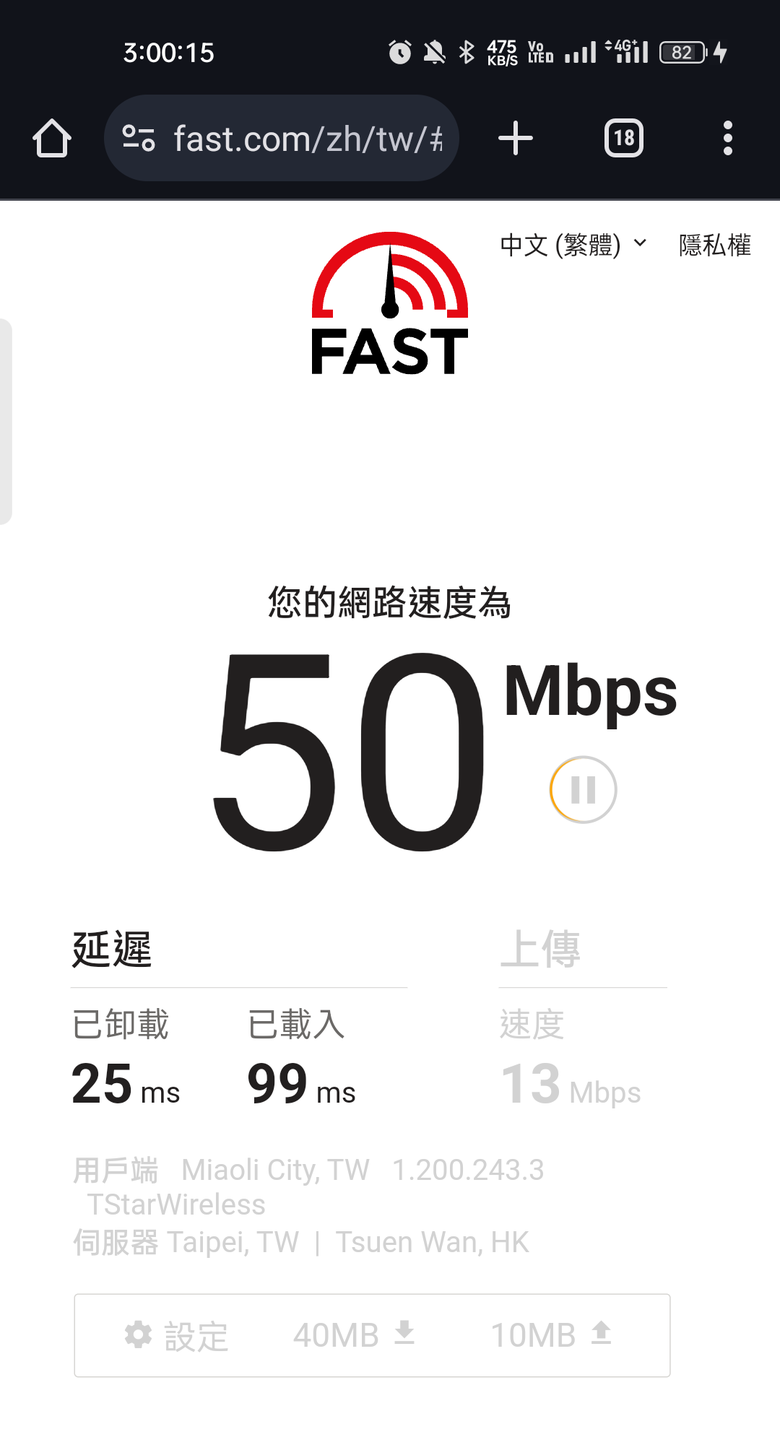The image size is (780, 1450).
Task: Go to the browser home page
Action: point(52,139)
